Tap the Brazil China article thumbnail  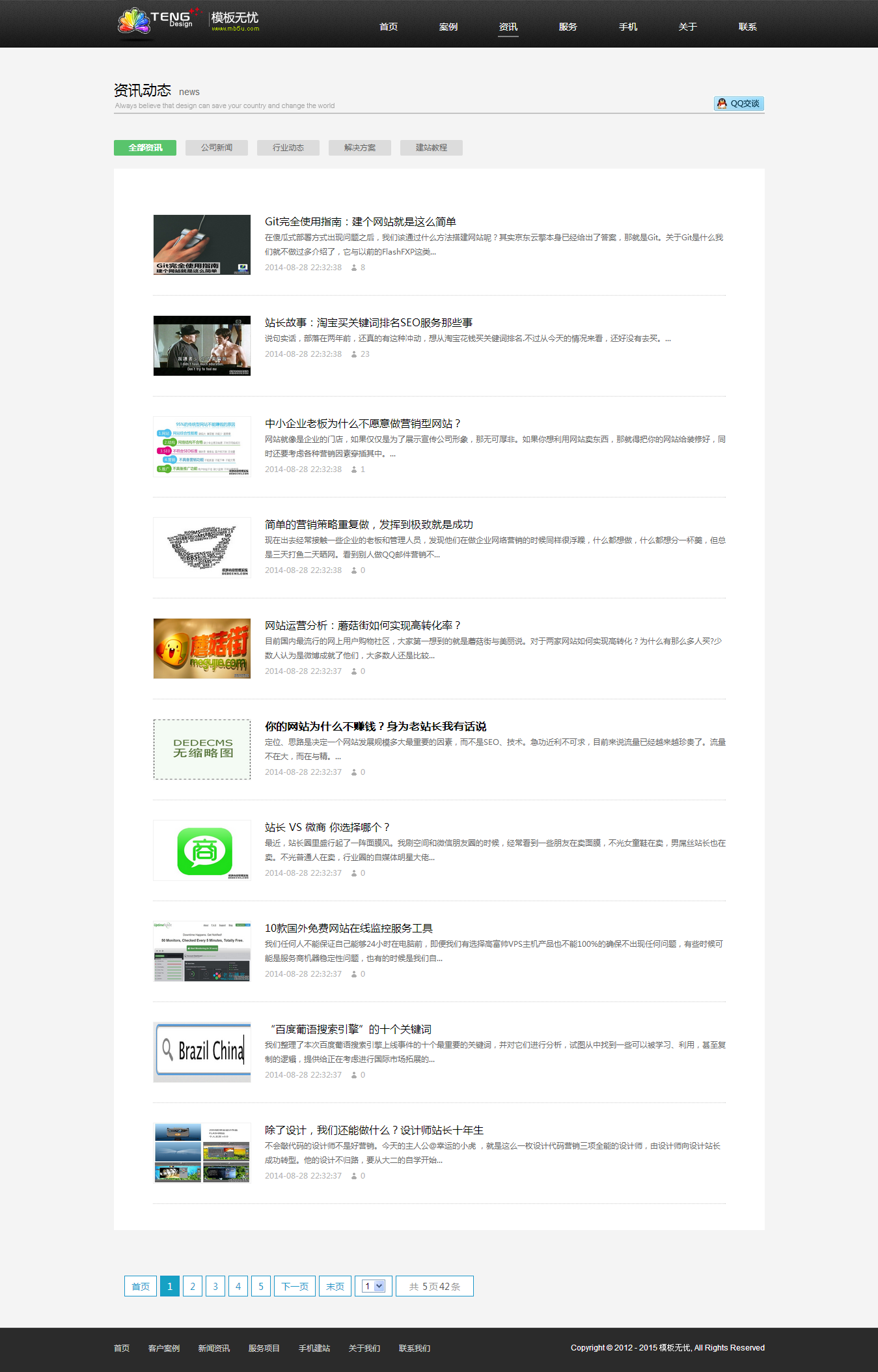202,1052
